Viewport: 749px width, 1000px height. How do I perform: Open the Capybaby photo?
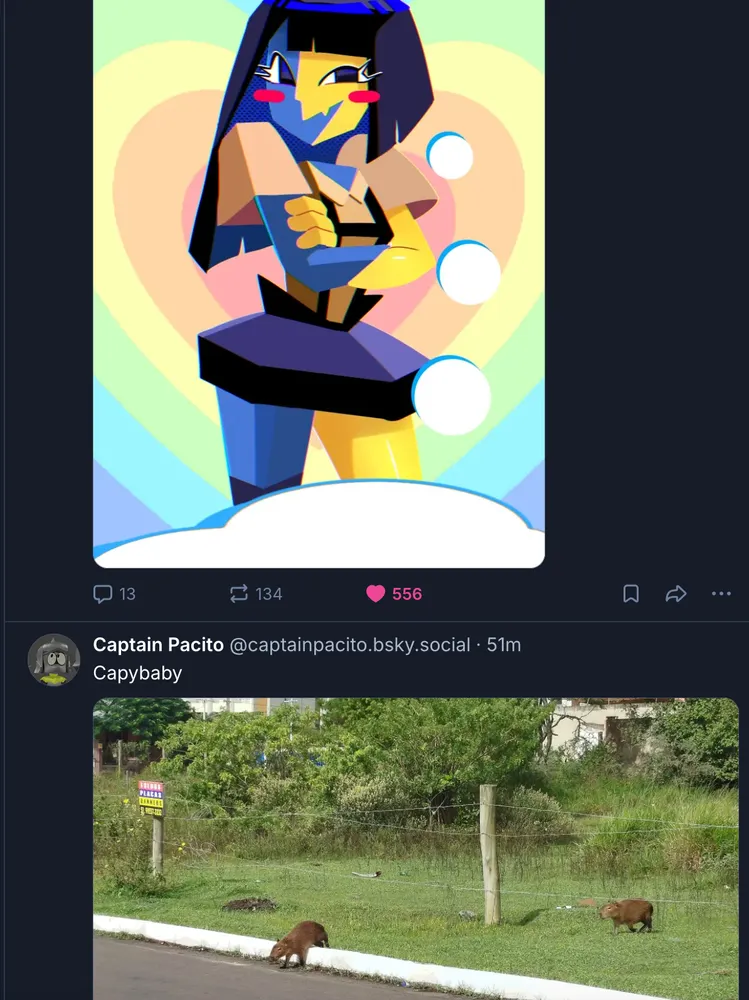point(415,850)
